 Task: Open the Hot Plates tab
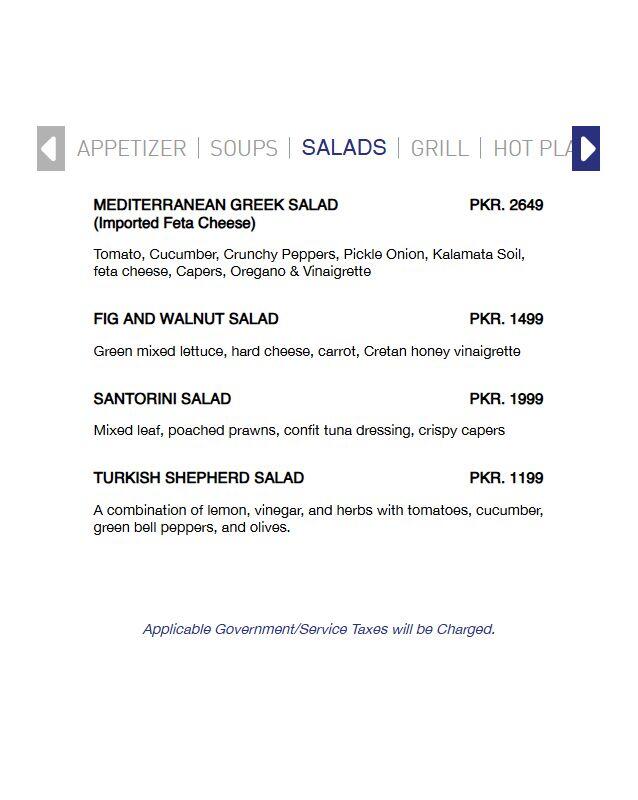[x=532, y=148]
